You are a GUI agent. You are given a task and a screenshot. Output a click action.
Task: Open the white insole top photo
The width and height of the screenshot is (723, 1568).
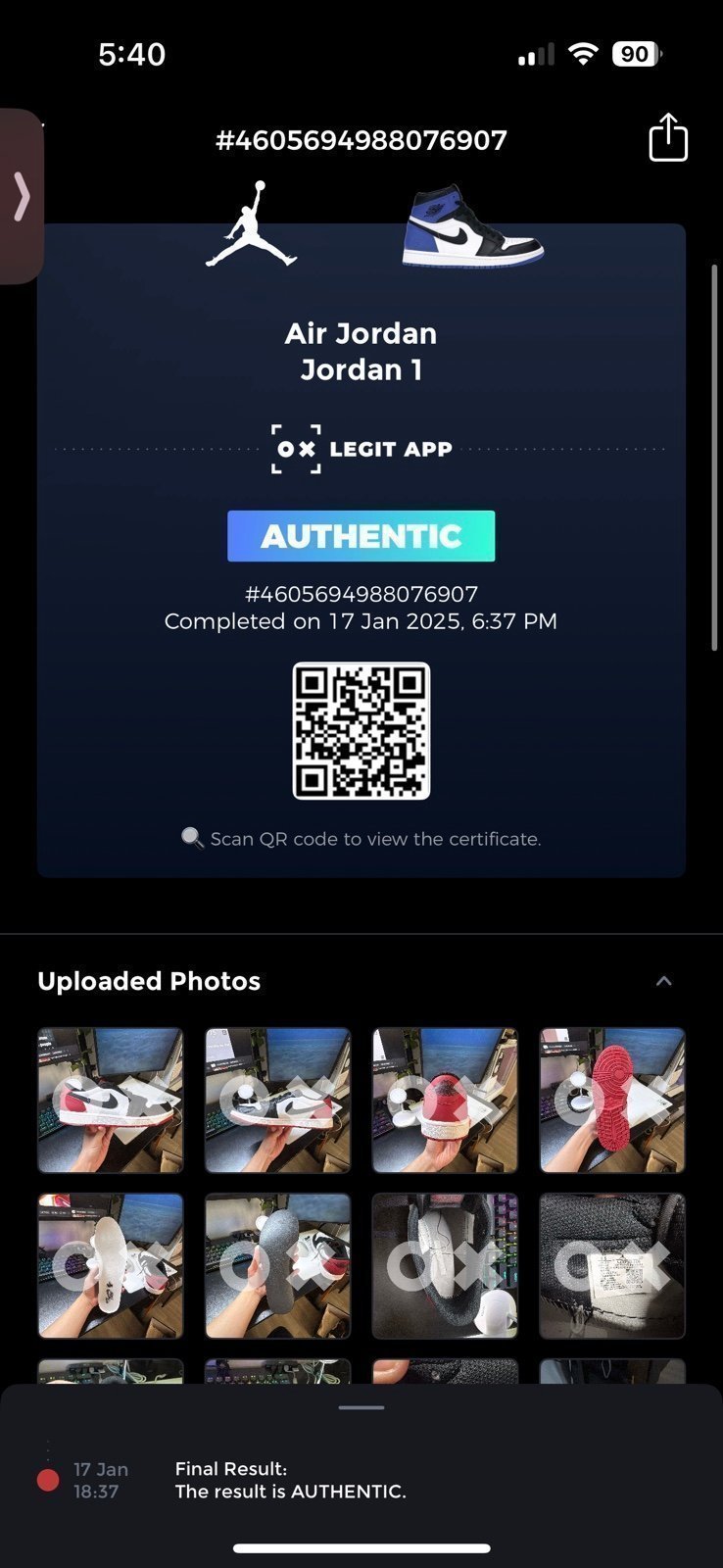point(111,1265)
